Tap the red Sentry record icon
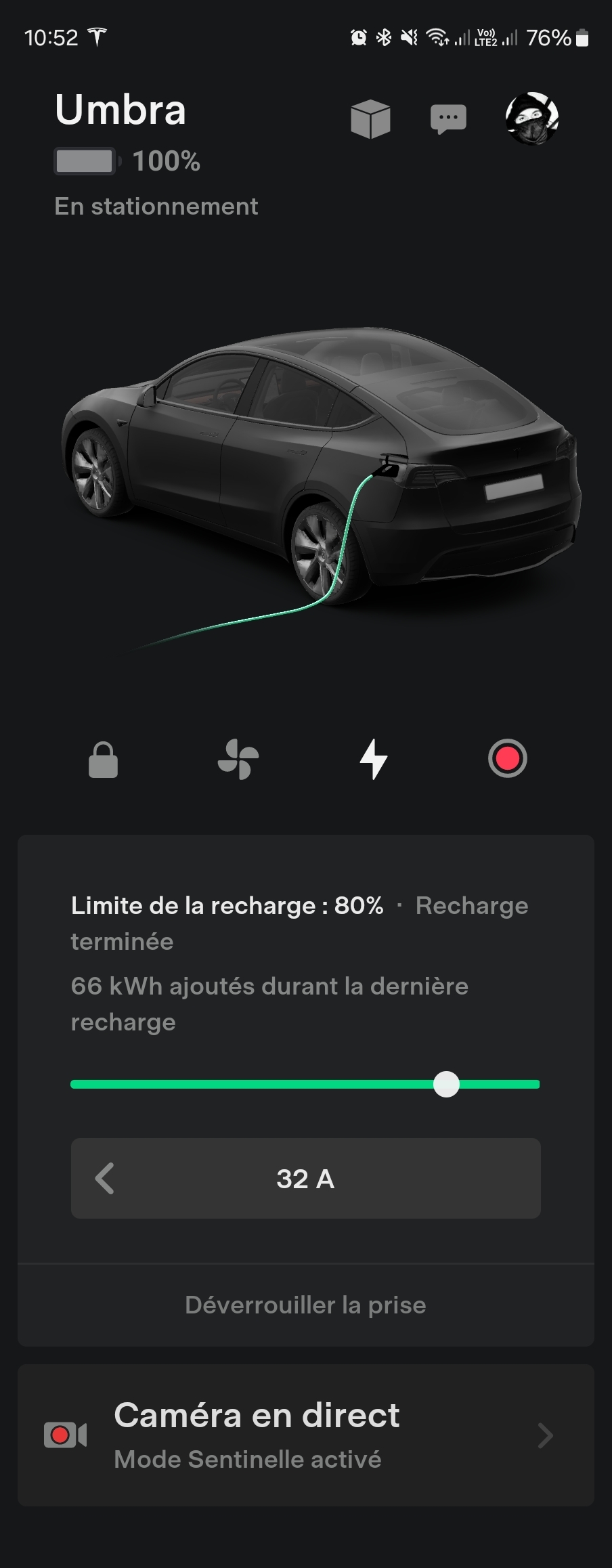Viewport: 612px width, 1568px height. (x=507, y=759)
